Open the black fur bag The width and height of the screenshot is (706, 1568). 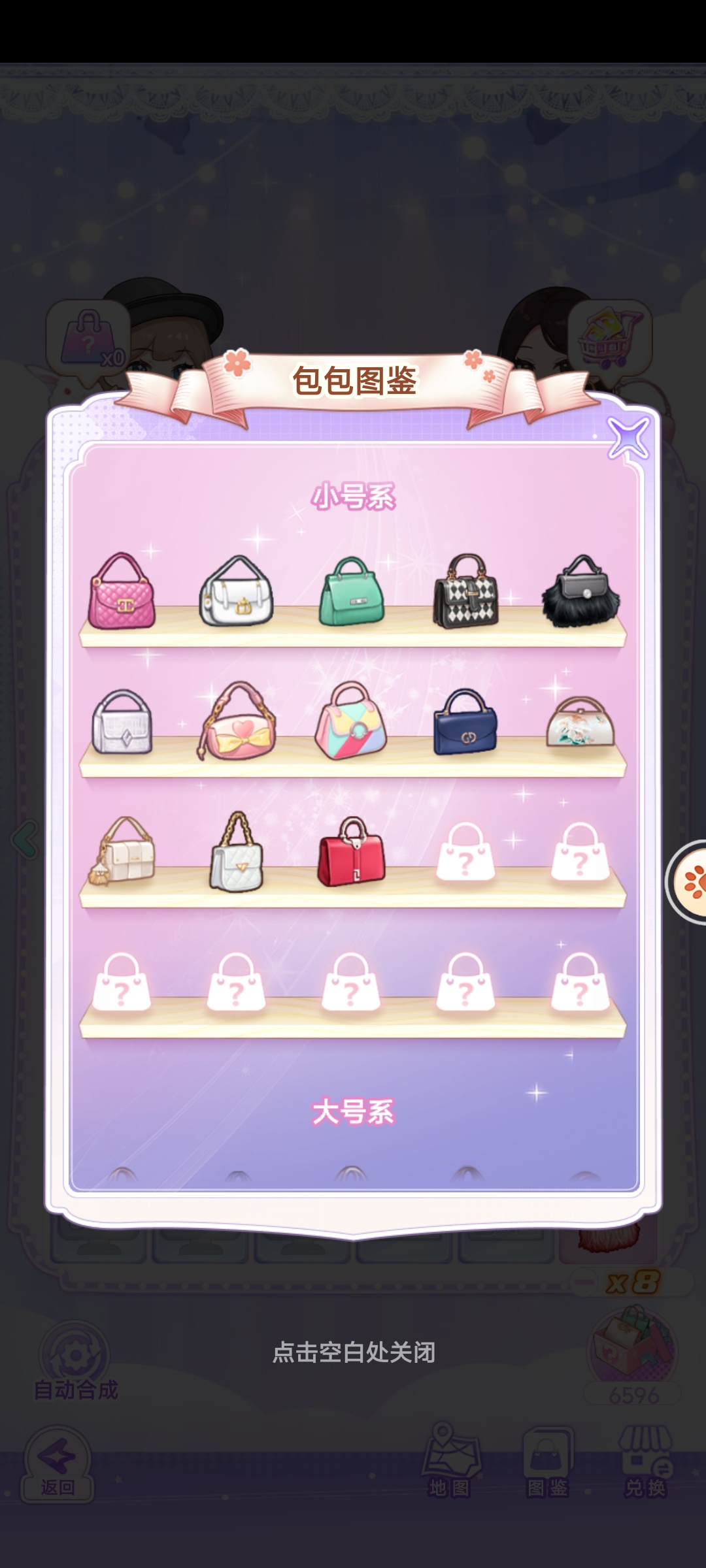point(581,591)
